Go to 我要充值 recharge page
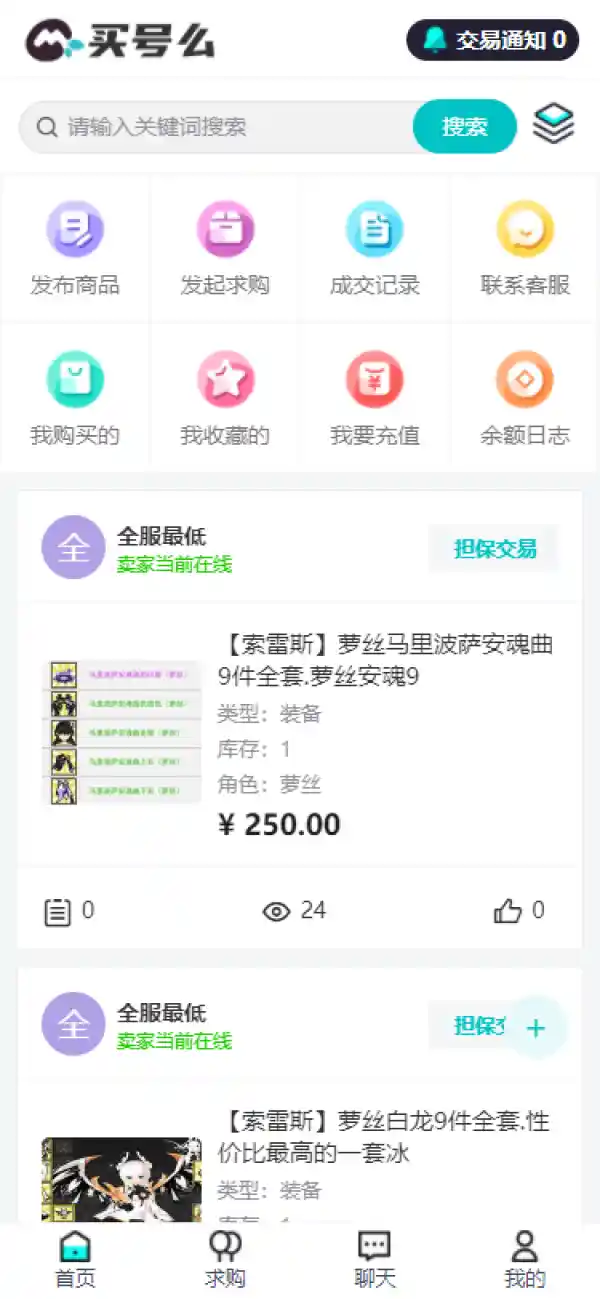Image resolution: width=600 pixels, height=1299 pixels. [x=375, y=399]
